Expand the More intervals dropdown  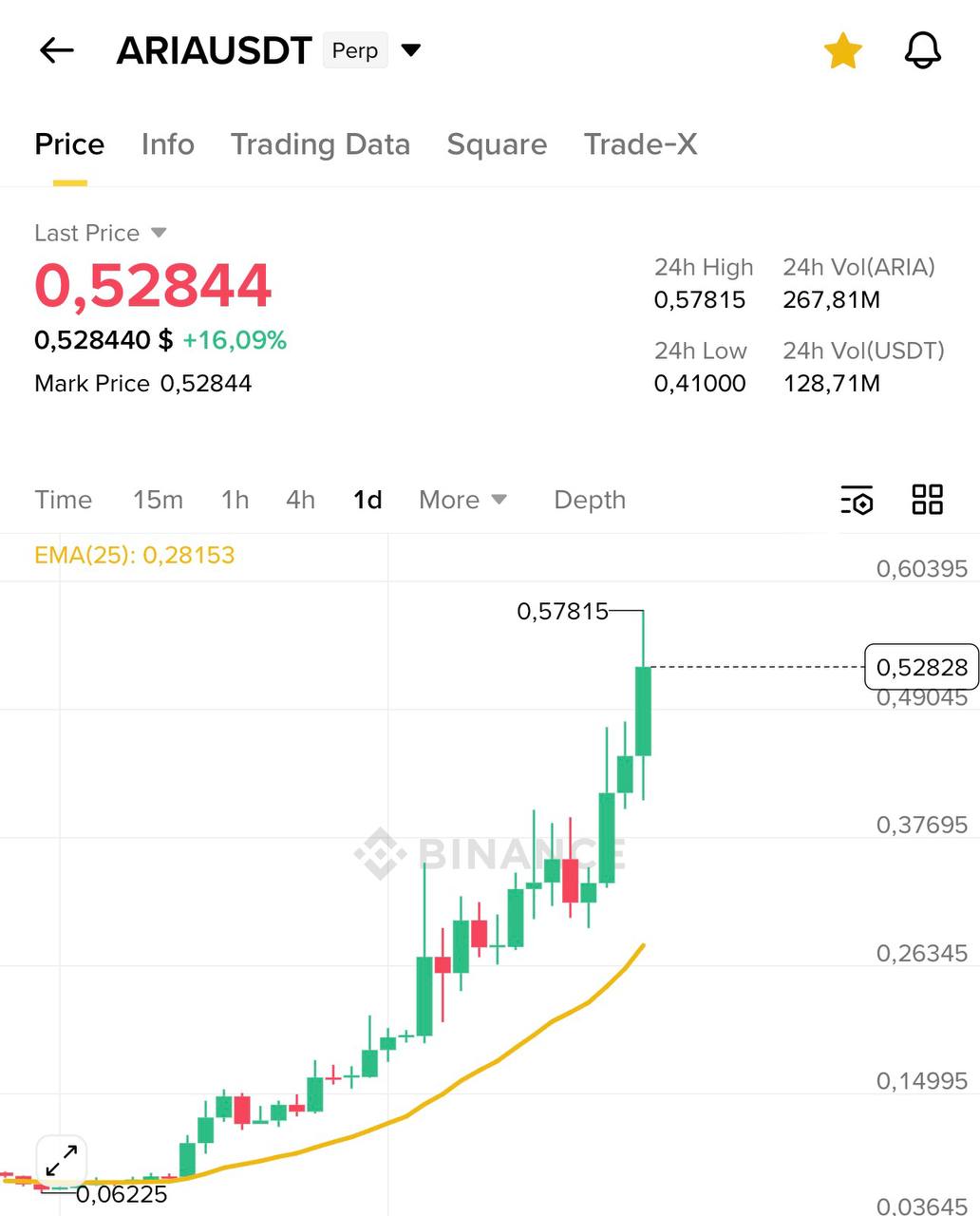462,500
